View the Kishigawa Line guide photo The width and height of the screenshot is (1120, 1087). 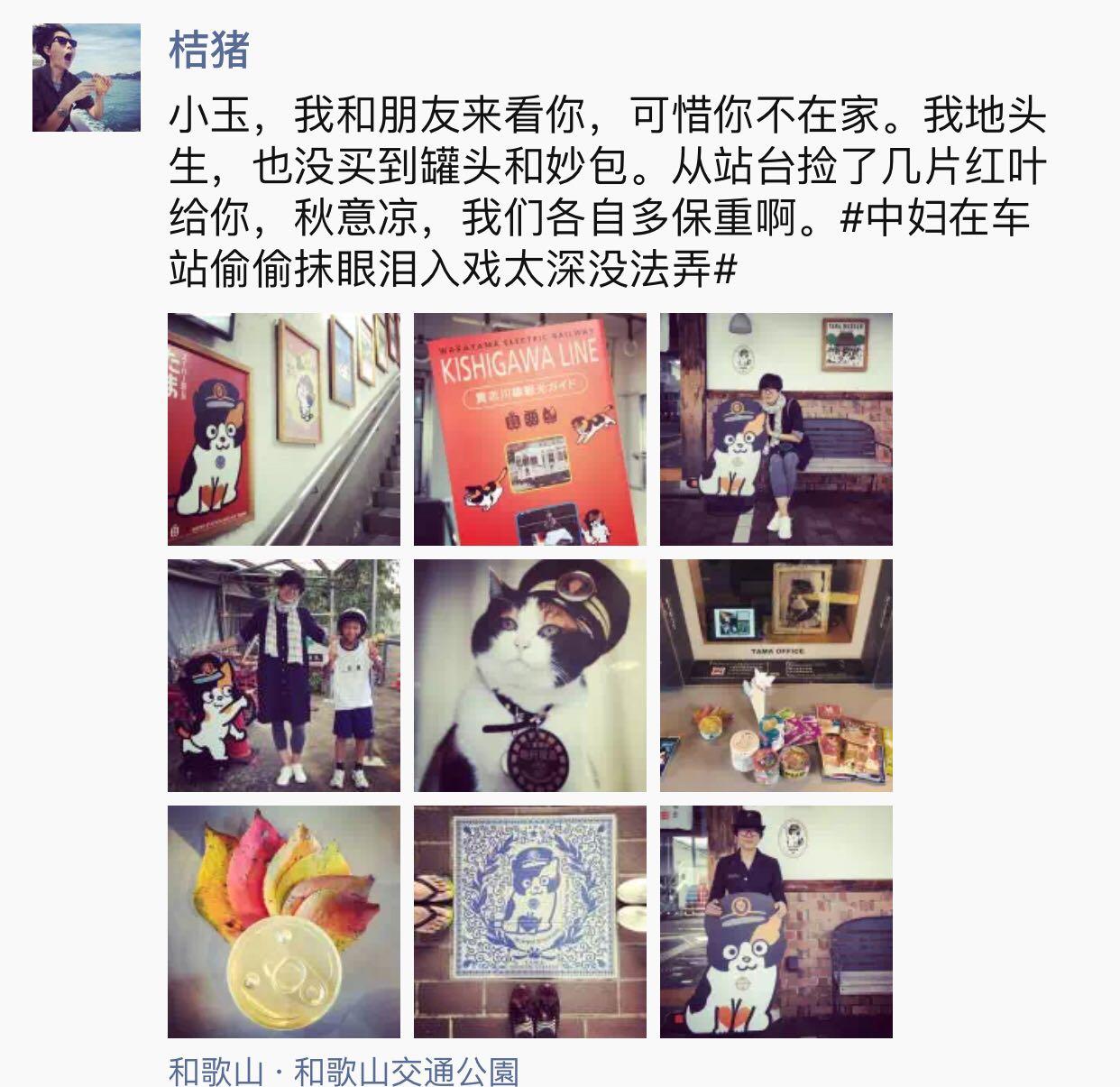530,429
